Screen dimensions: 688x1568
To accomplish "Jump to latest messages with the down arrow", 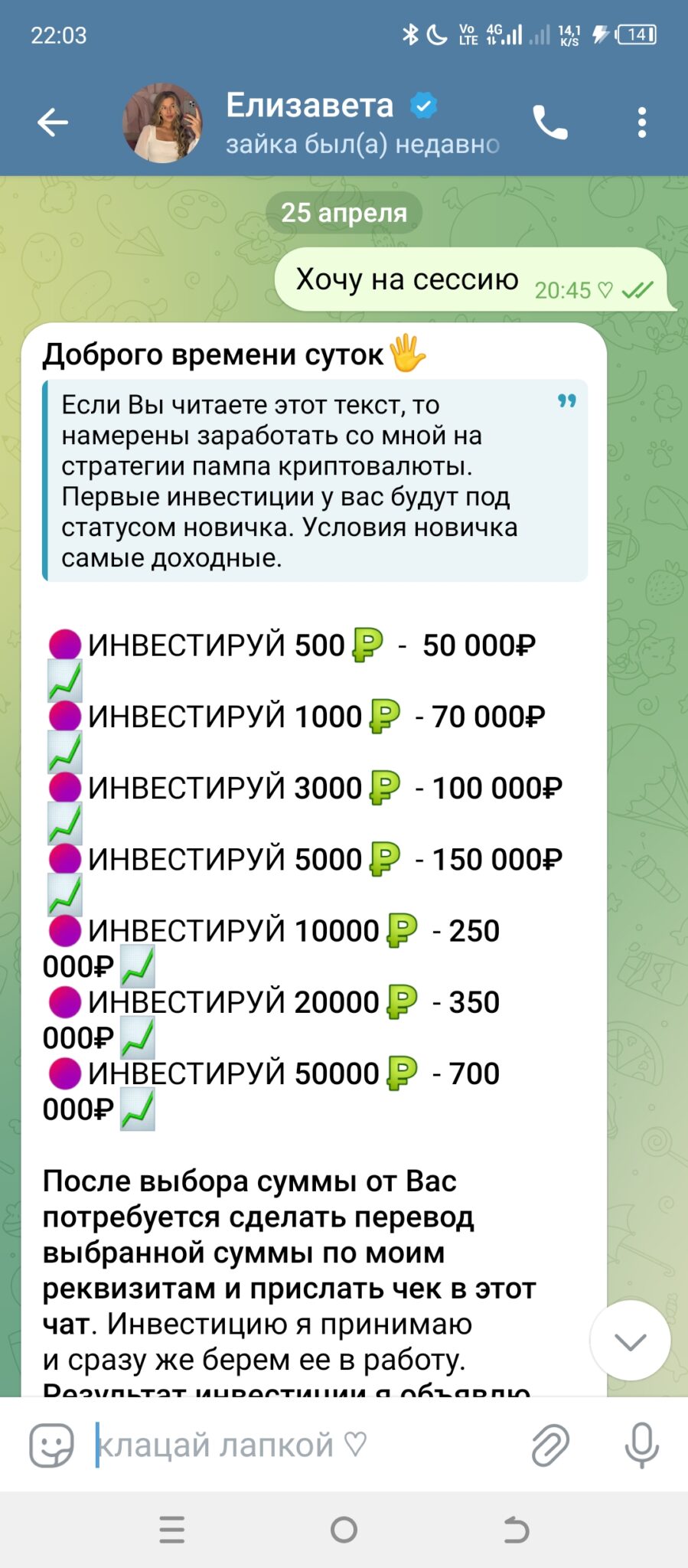I will (631, 1341).
